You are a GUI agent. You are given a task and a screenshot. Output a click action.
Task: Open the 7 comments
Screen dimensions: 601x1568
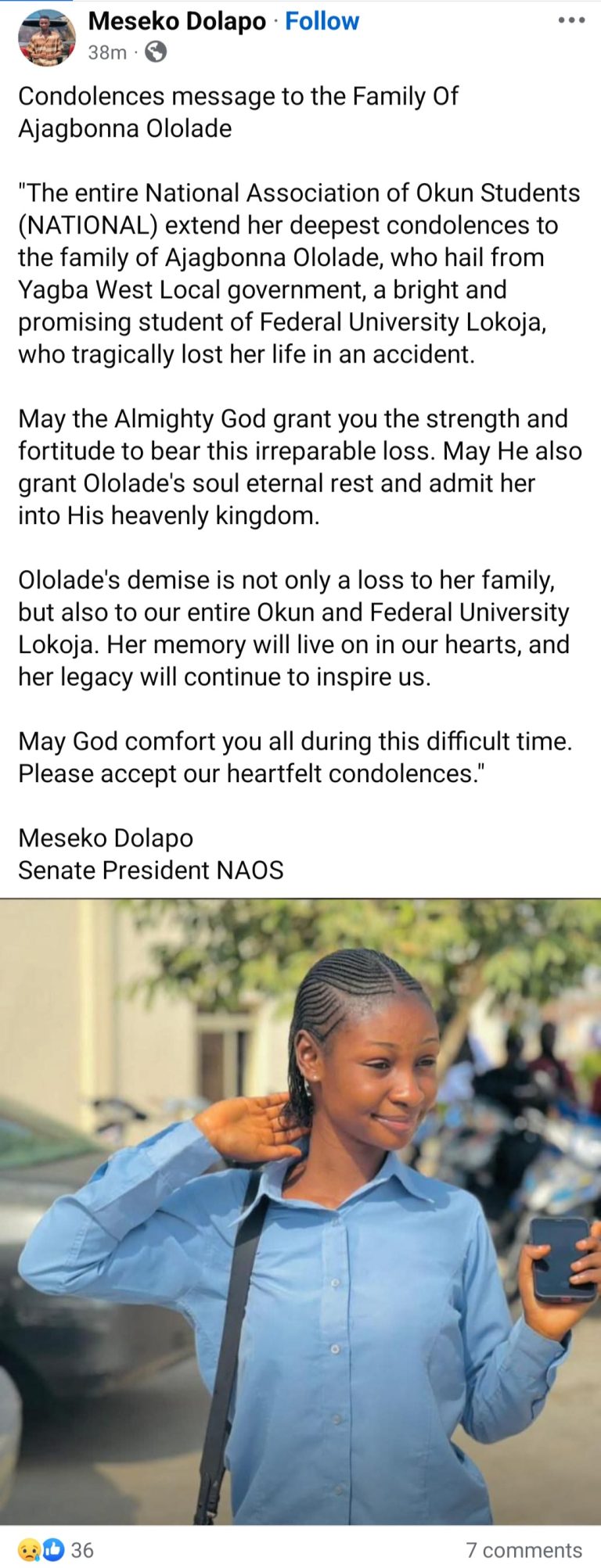point(524,1549)
